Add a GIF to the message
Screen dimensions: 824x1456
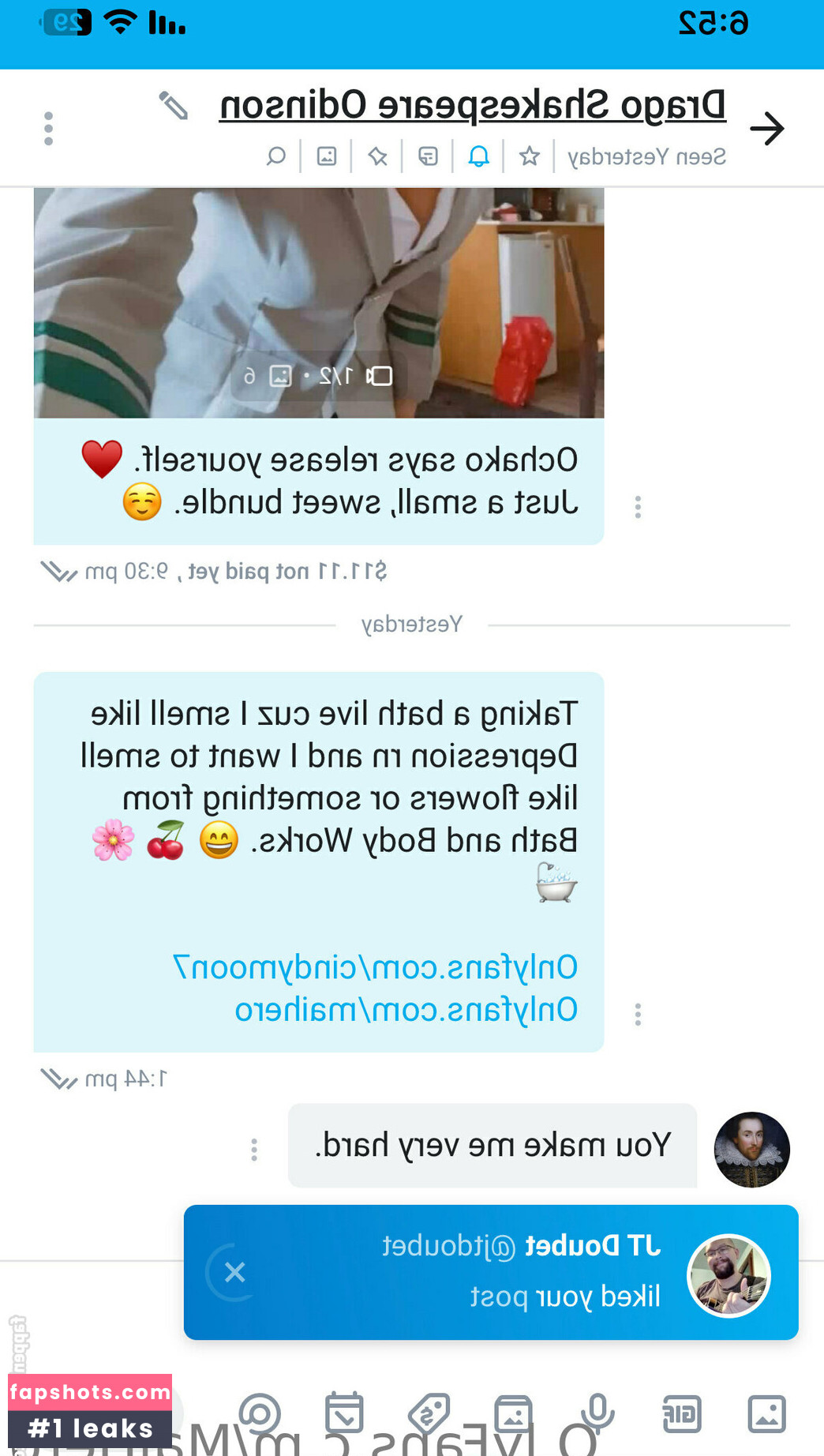682,1414
